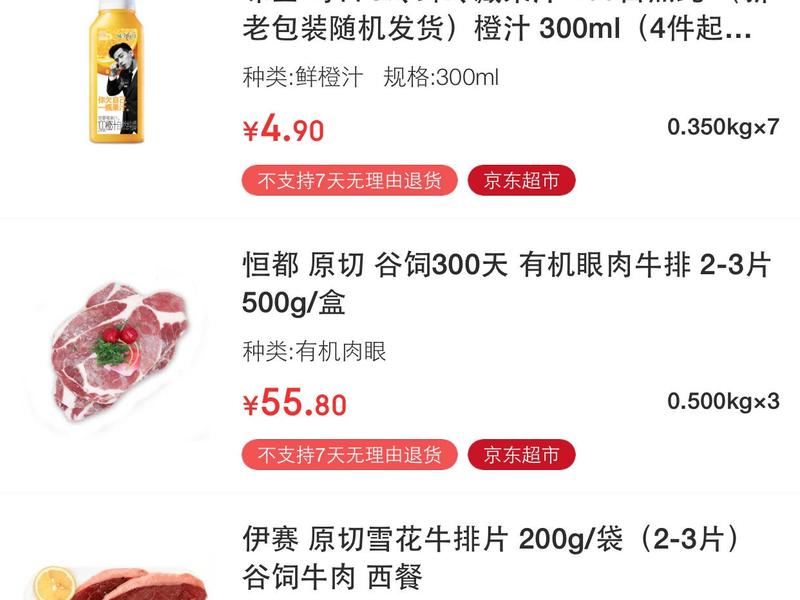Open the 恒都 organic ribeye steak item
The image size is (800, 600).
click(505, 284)
